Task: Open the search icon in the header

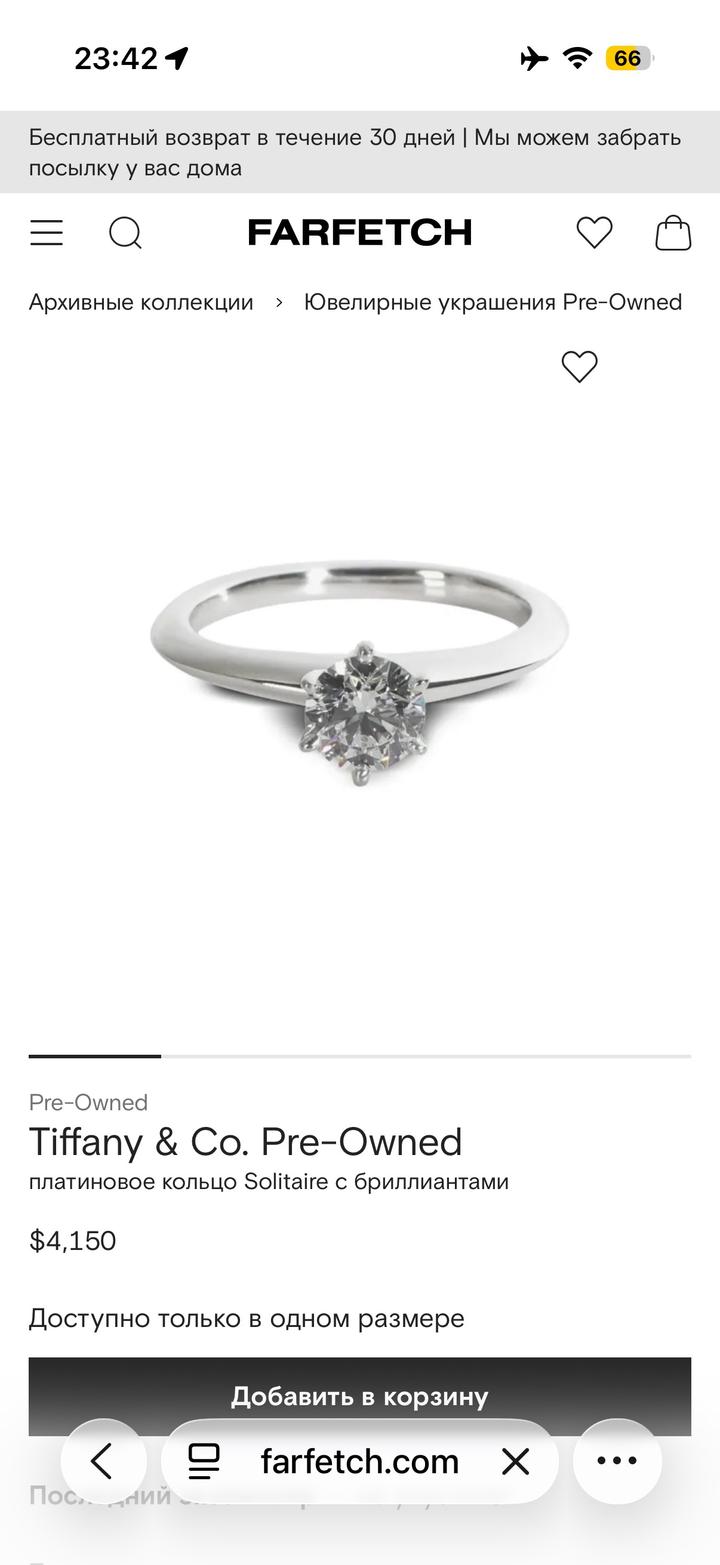Action: (x=125, y=233)
